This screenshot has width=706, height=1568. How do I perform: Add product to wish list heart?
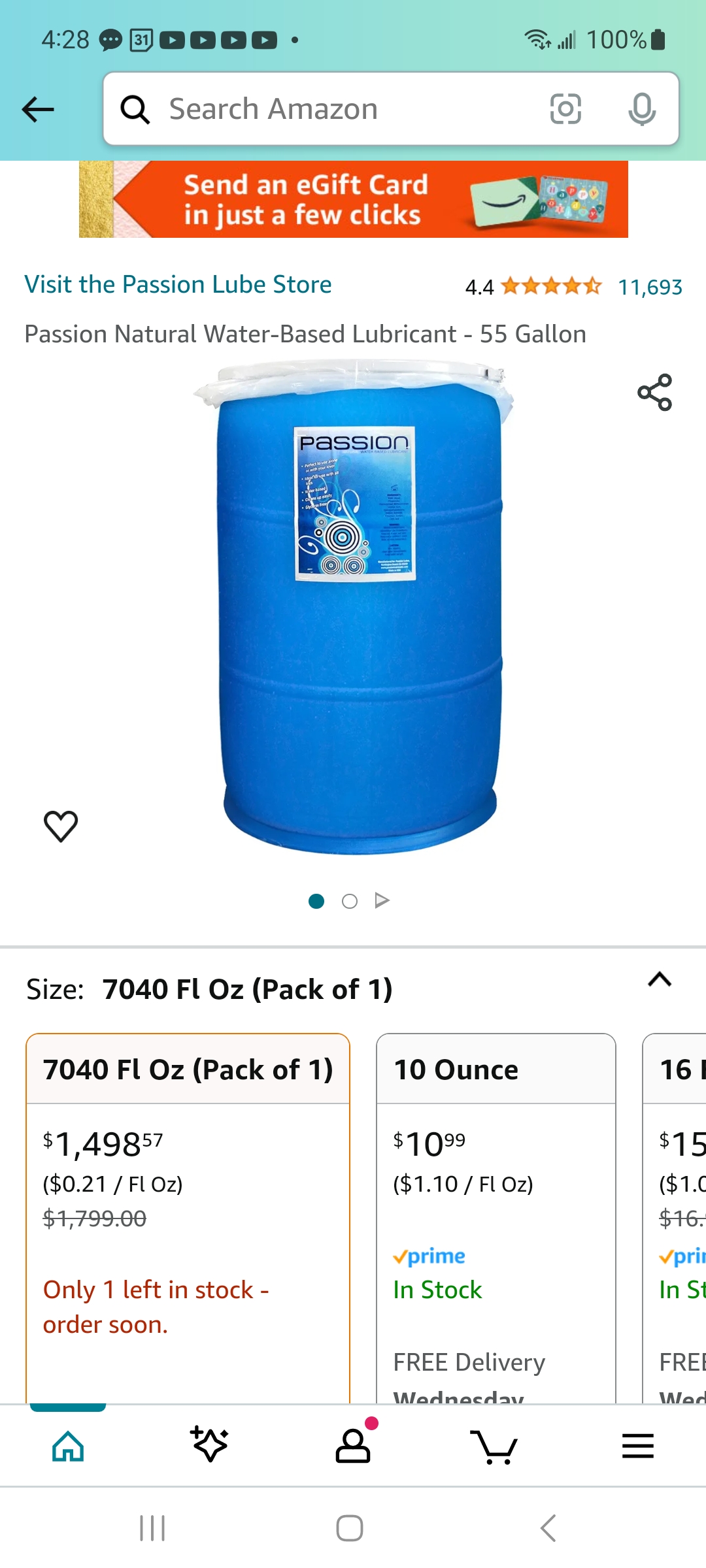(x=61, y=826)
